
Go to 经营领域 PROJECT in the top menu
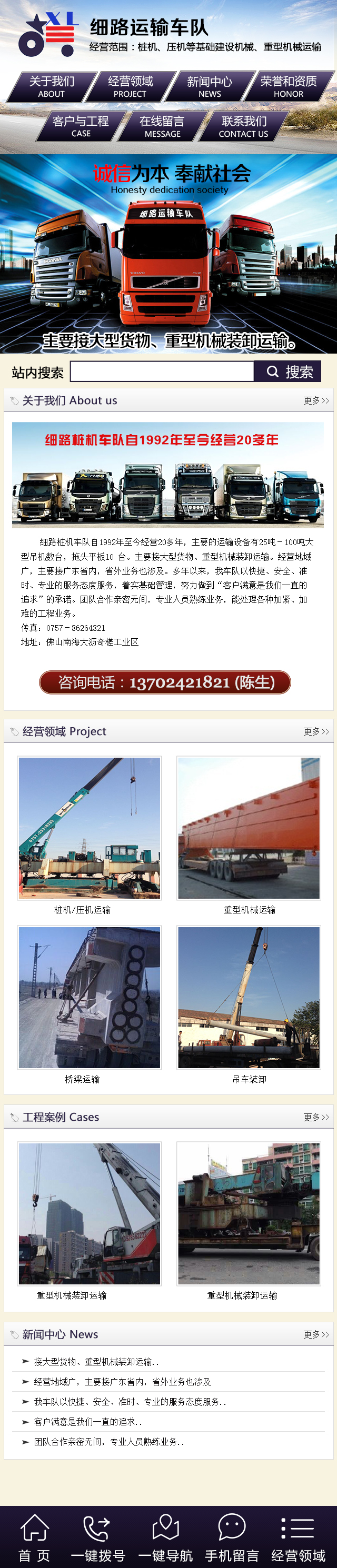tap(130, 86)
